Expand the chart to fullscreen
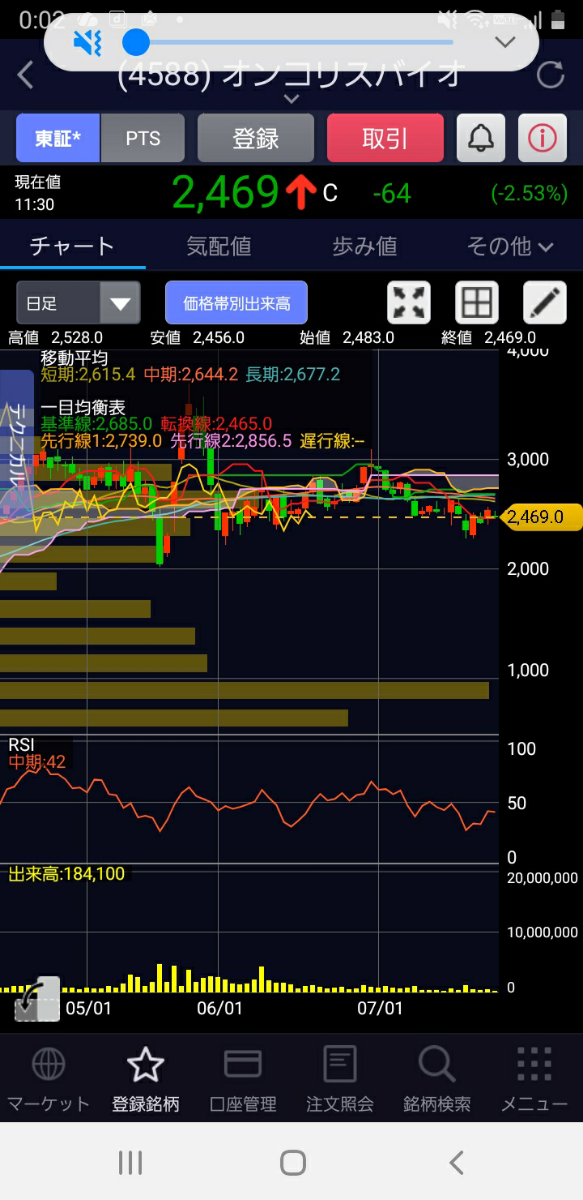 coord(409,302)
